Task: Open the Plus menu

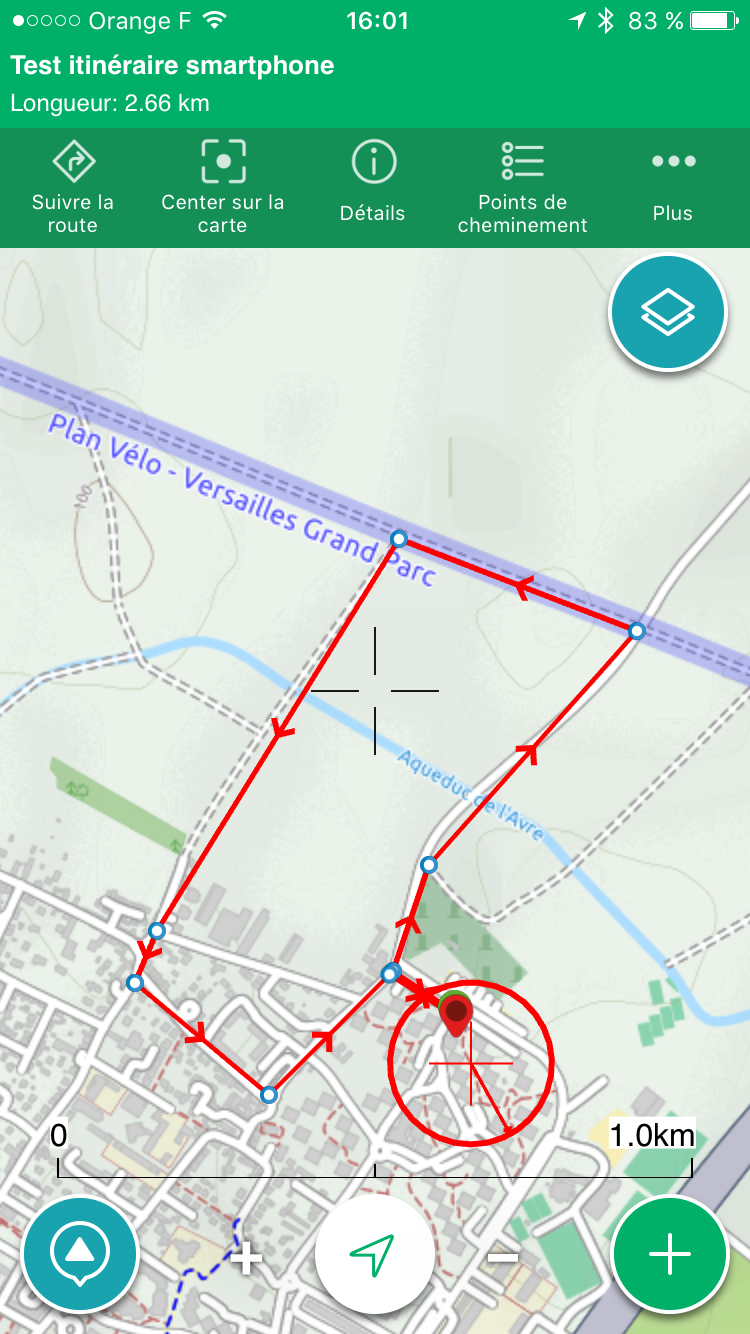Action: tap(672, 187)
